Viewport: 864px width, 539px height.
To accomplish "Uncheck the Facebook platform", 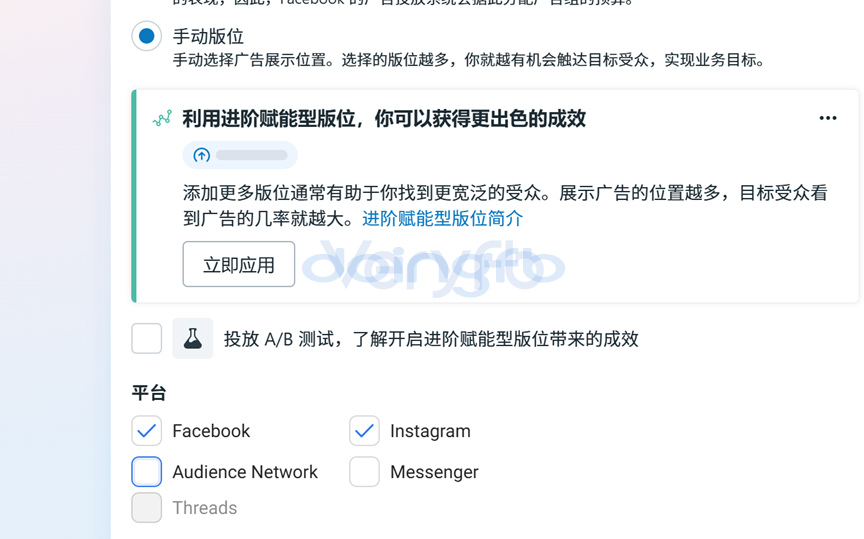I will [x=147, y=431].
